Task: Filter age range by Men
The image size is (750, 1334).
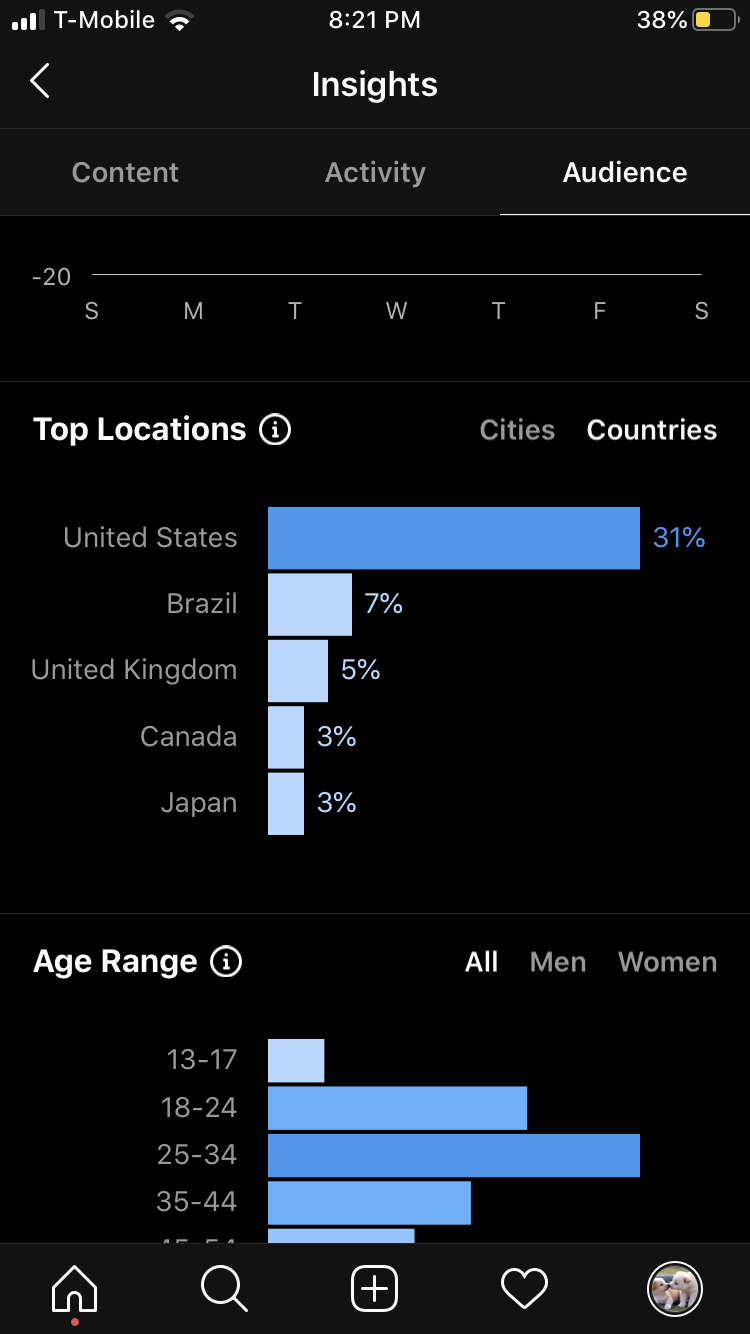Action: pyautogui.click(x=558, y=962)
